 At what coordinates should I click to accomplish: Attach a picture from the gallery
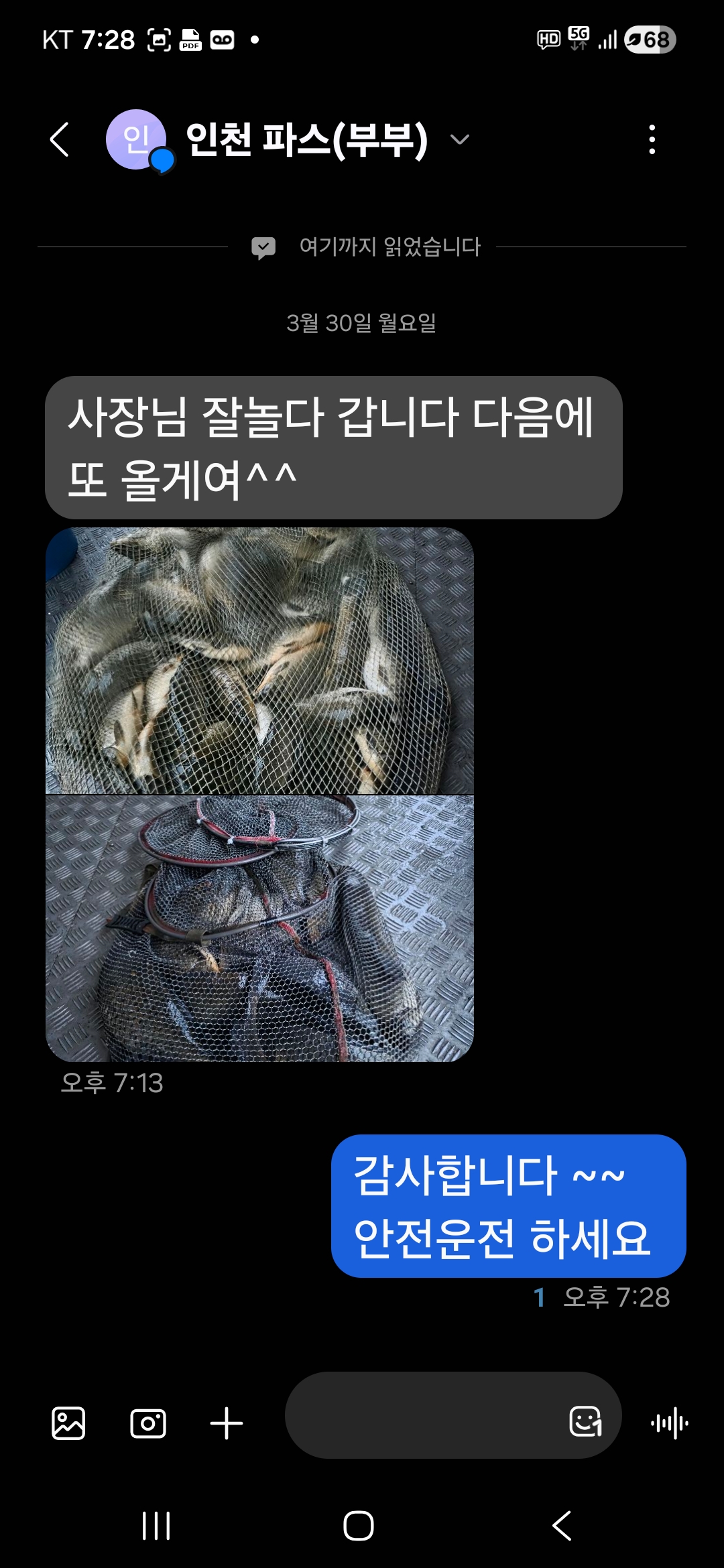pyautogui.click(x=68, y=1423)
